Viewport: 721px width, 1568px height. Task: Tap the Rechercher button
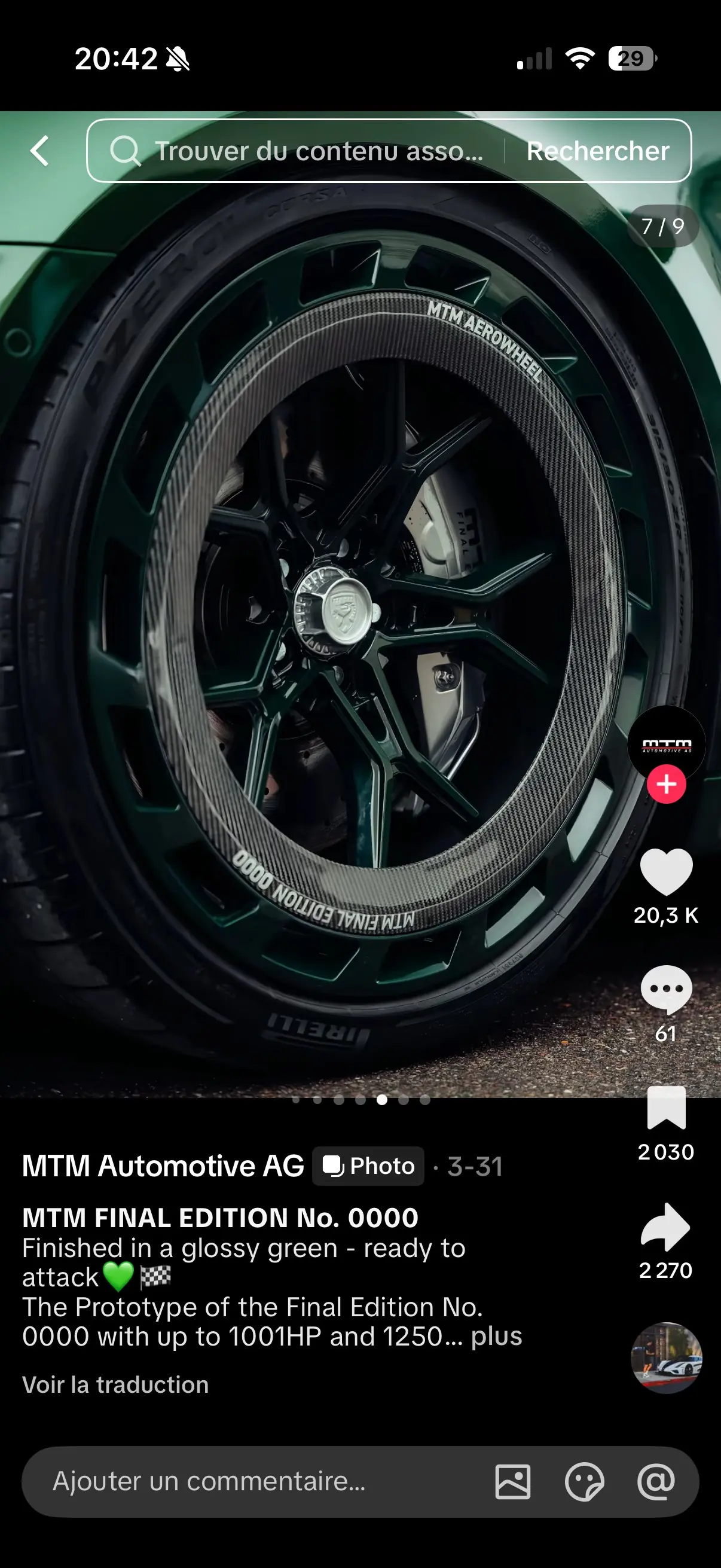point(597,151)
